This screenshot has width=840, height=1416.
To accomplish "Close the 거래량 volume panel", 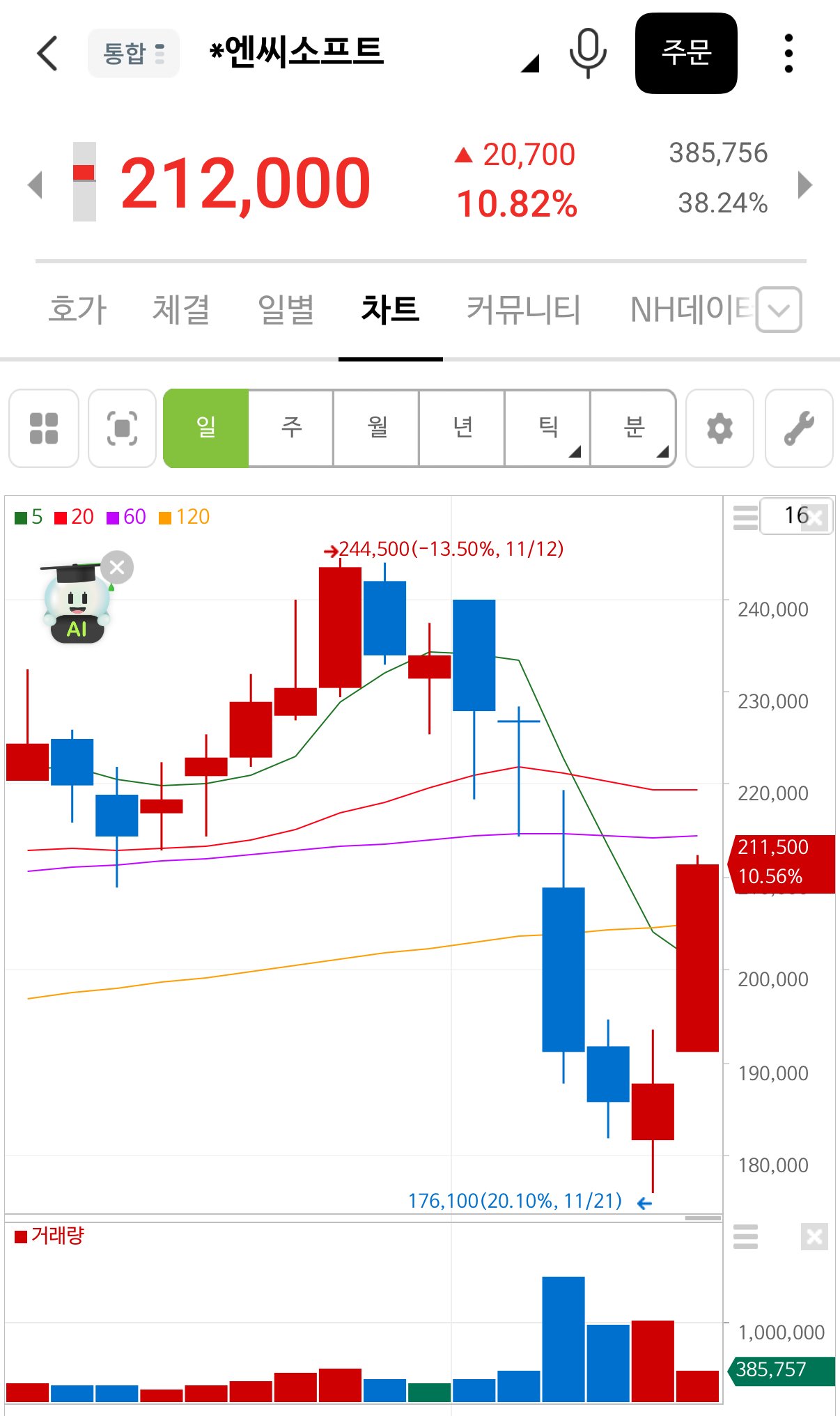I will pos(814,1237).
